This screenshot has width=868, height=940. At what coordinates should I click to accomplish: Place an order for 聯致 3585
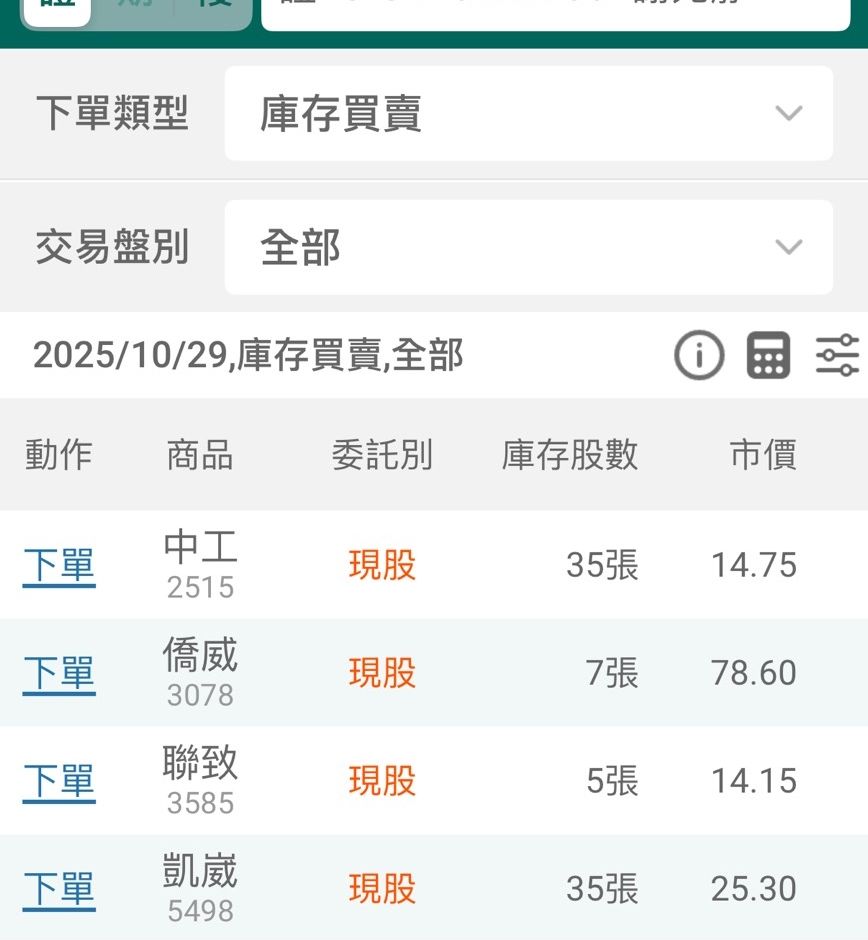point(59,781)
